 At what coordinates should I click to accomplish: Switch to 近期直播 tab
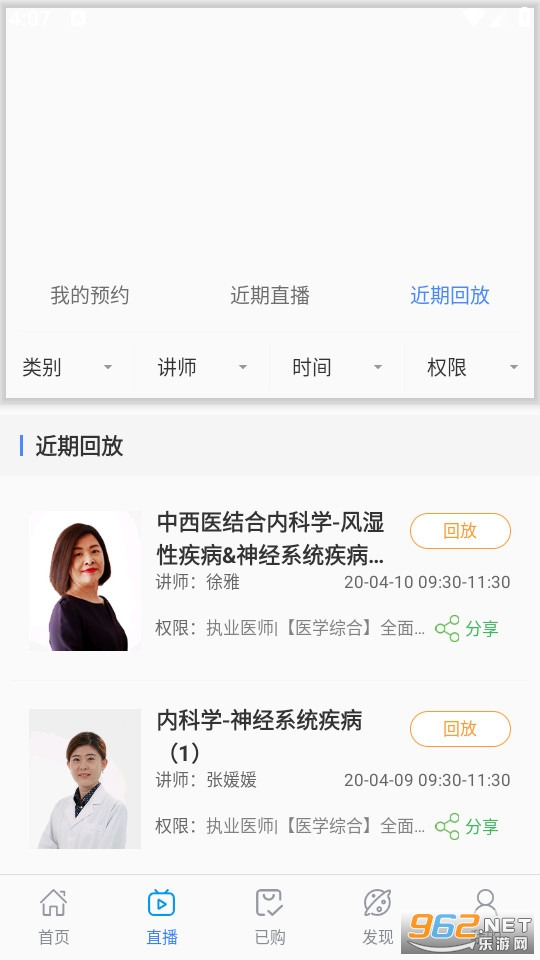[270, 296]
